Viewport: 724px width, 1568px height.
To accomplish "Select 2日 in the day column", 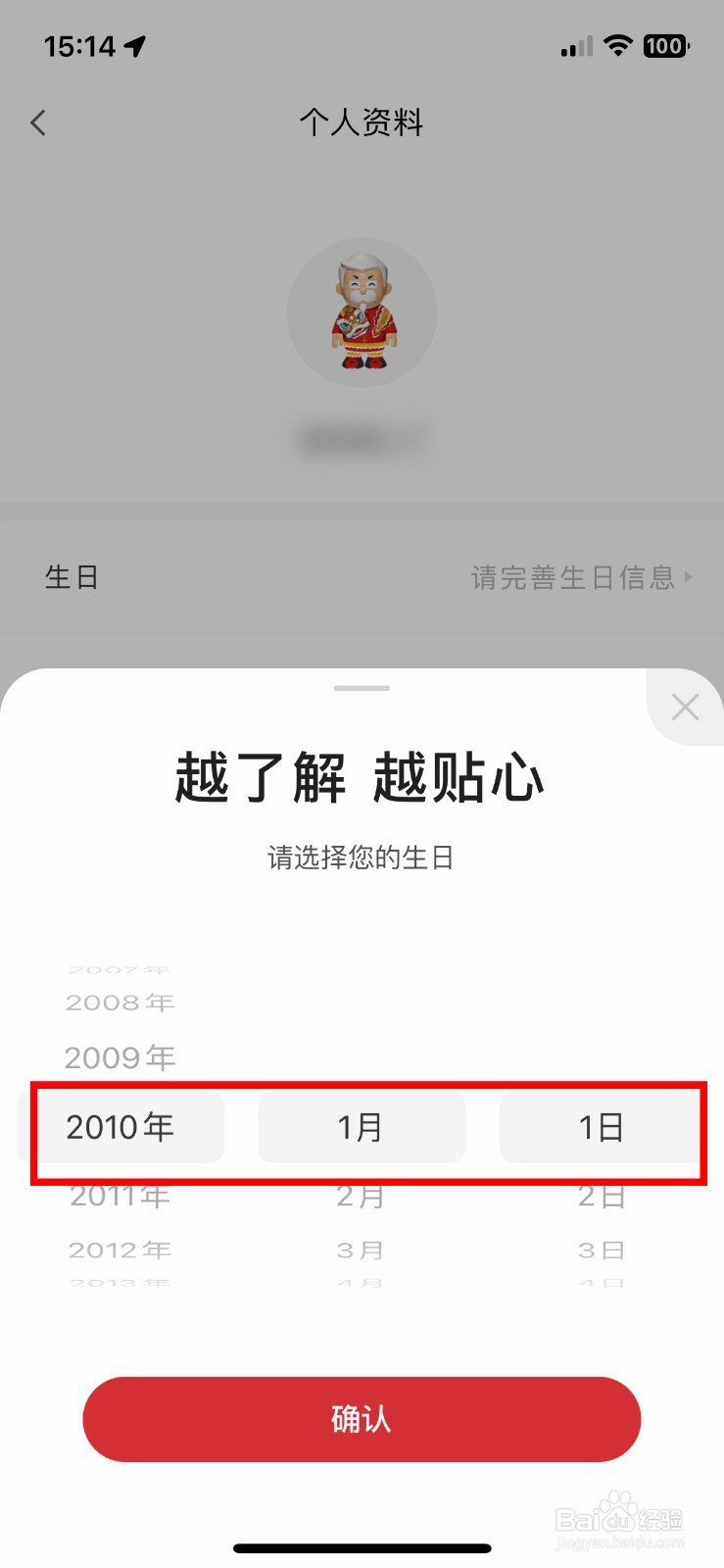I will click(x=601, y=1195).
